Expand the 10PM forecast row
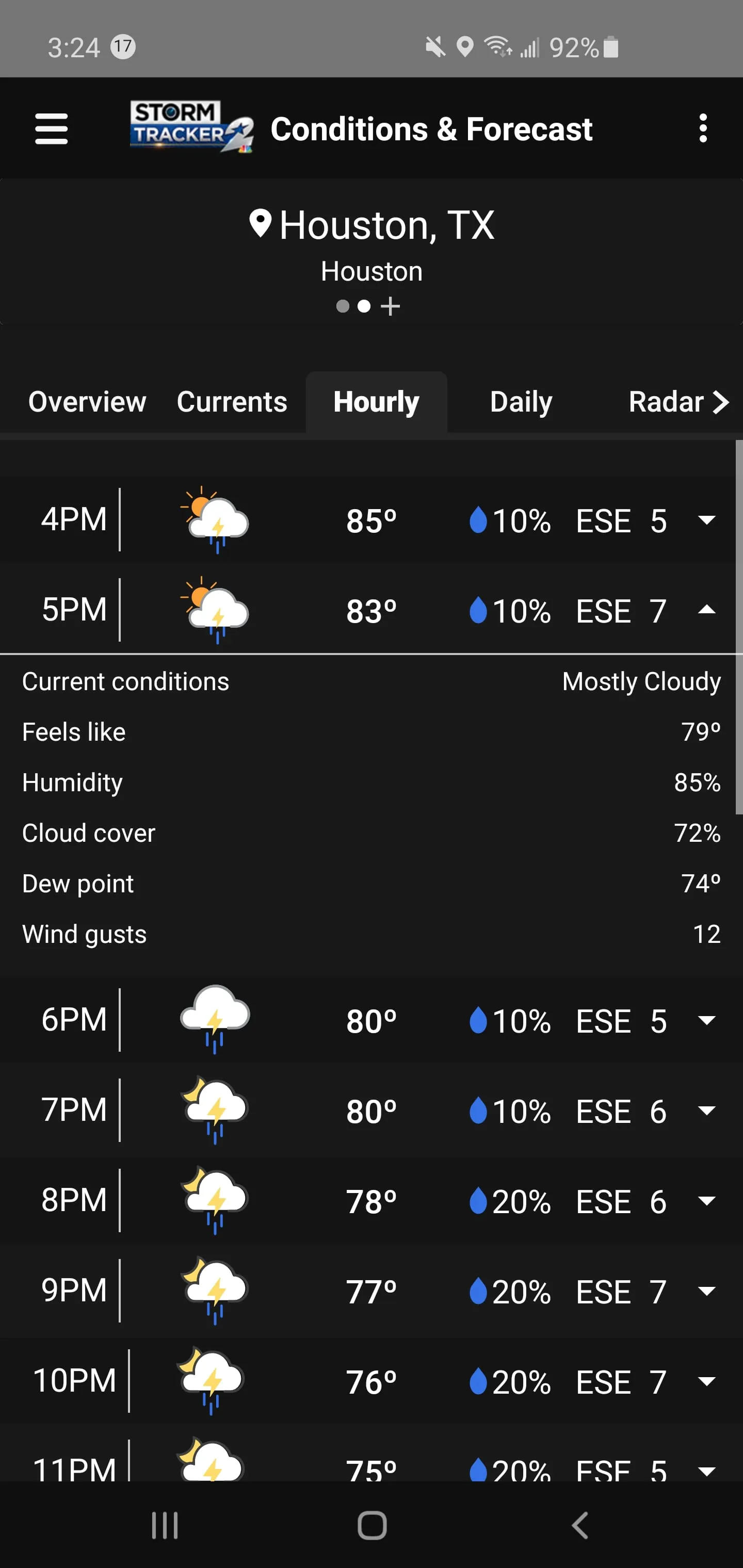The image size is (743, 1568). [706, 1381]
